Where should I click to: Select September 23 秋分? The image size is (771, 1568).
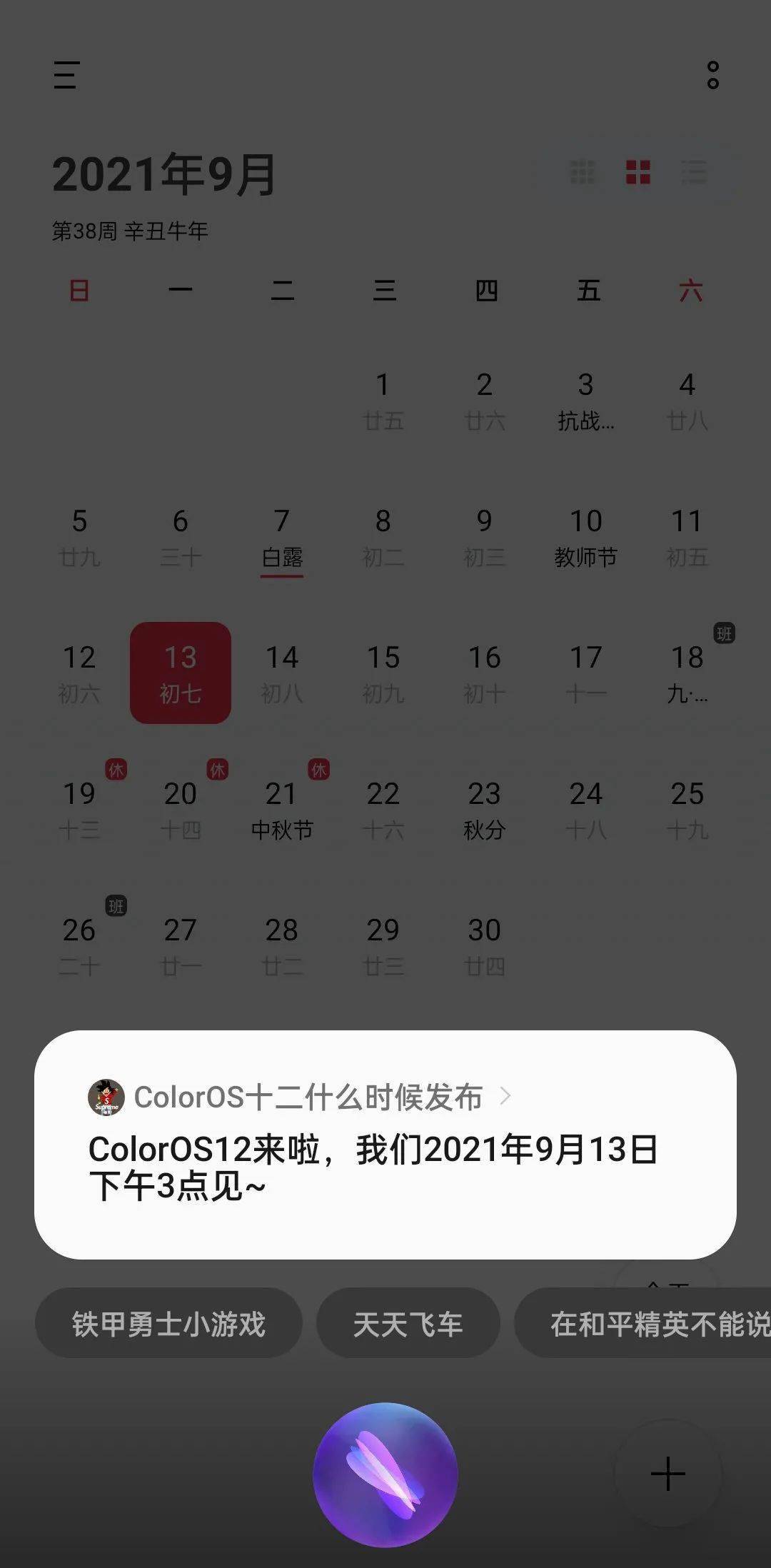click(x=484, y=809)
